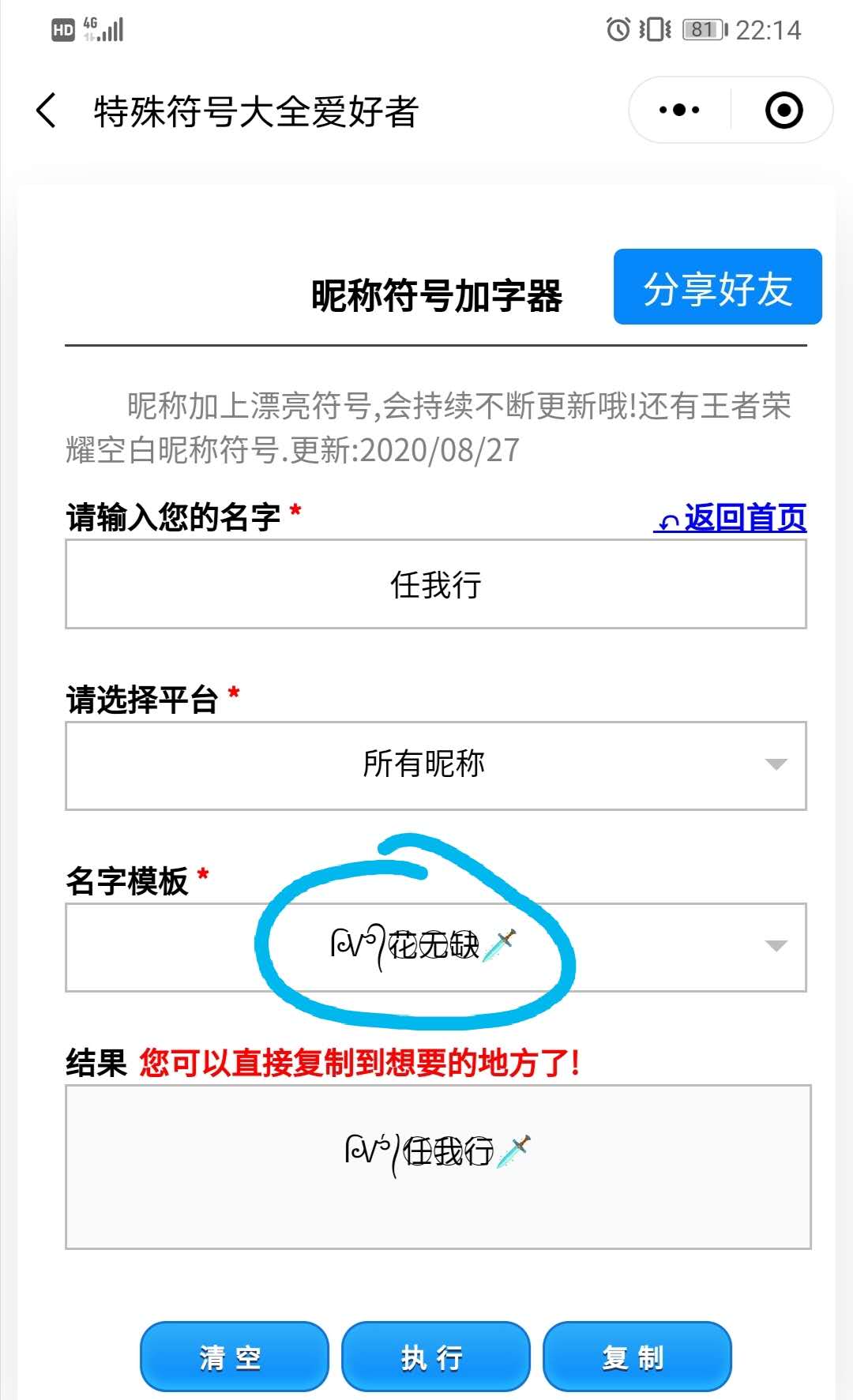Close the mini program via target icon
Screen dimensions: 853x1400
(783, 111)
